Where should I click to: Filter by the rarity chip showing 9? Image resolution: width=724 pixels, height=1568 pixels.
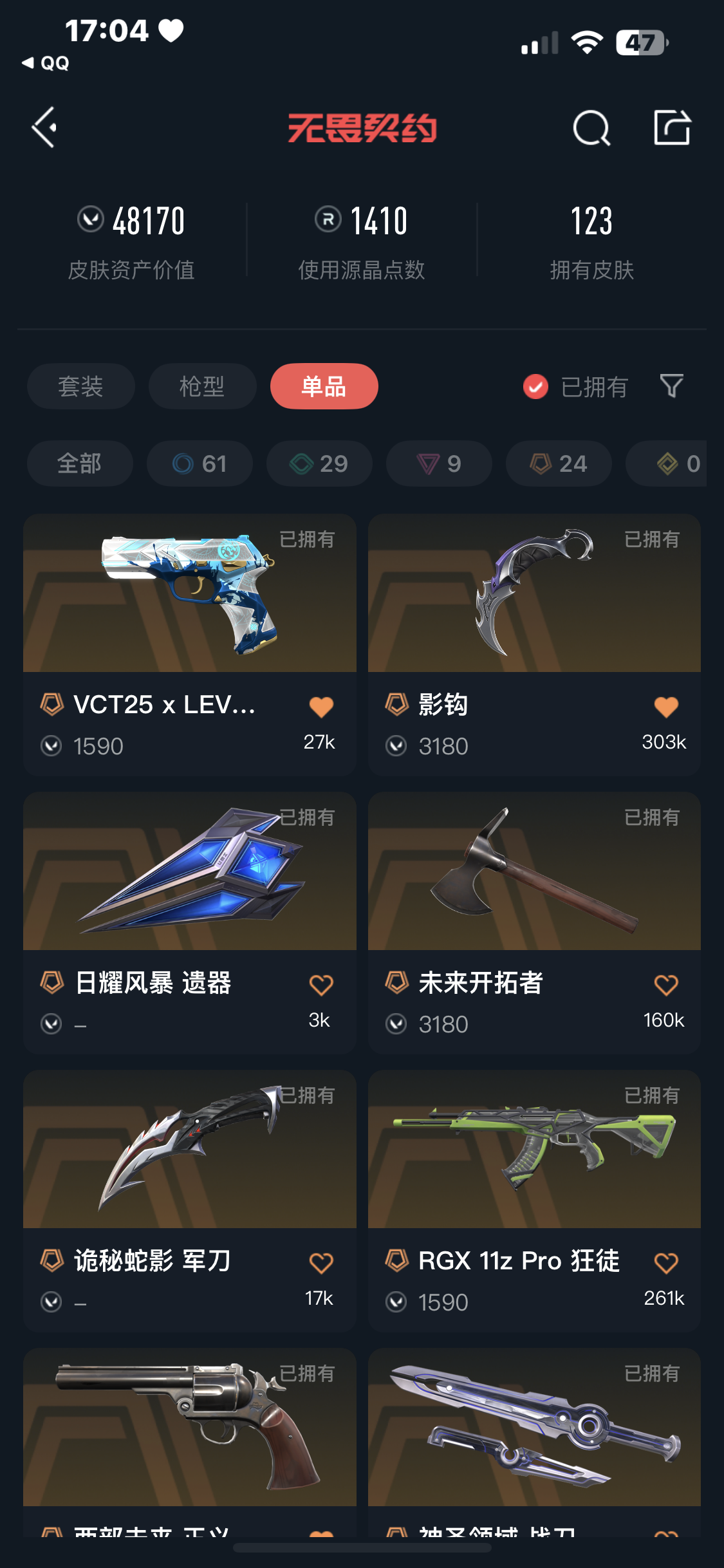(439, 463)
